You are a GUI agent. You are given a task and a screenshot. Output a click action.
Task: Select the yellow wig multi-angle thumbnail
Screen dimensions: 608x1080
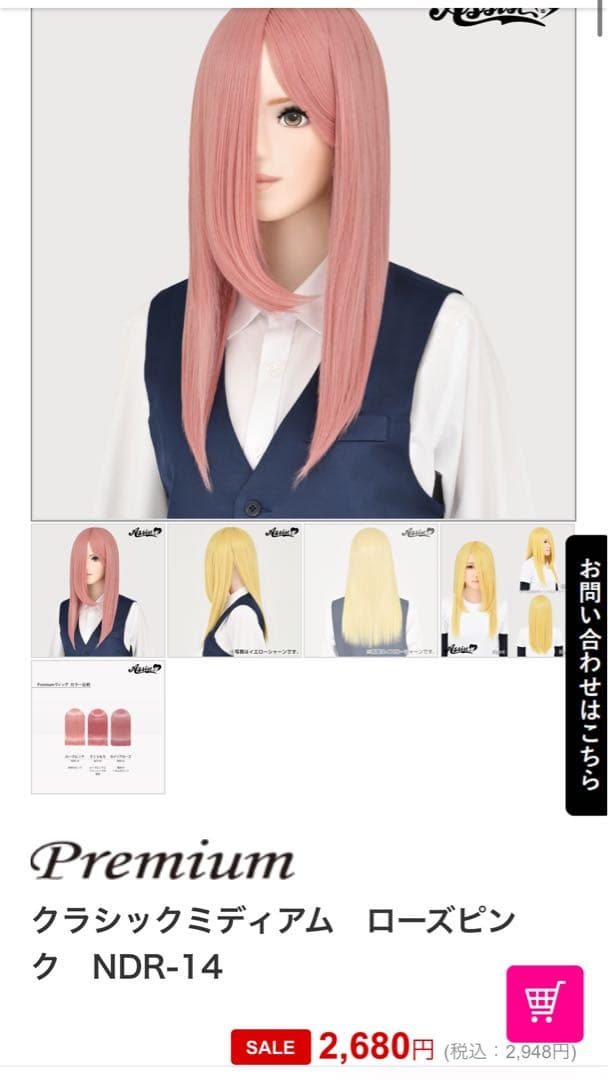coord(507,590)
